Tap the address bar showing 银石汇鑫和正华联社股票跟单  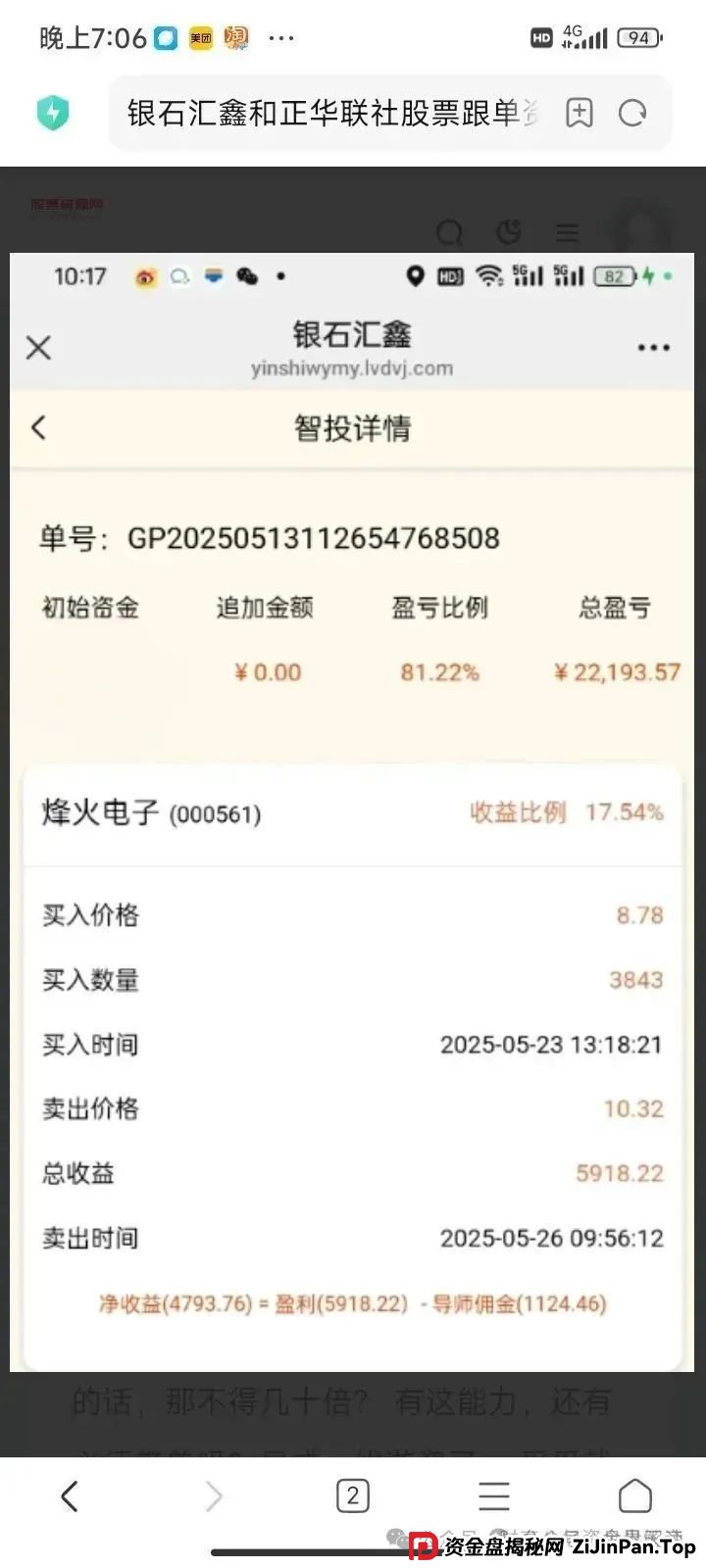324,113
